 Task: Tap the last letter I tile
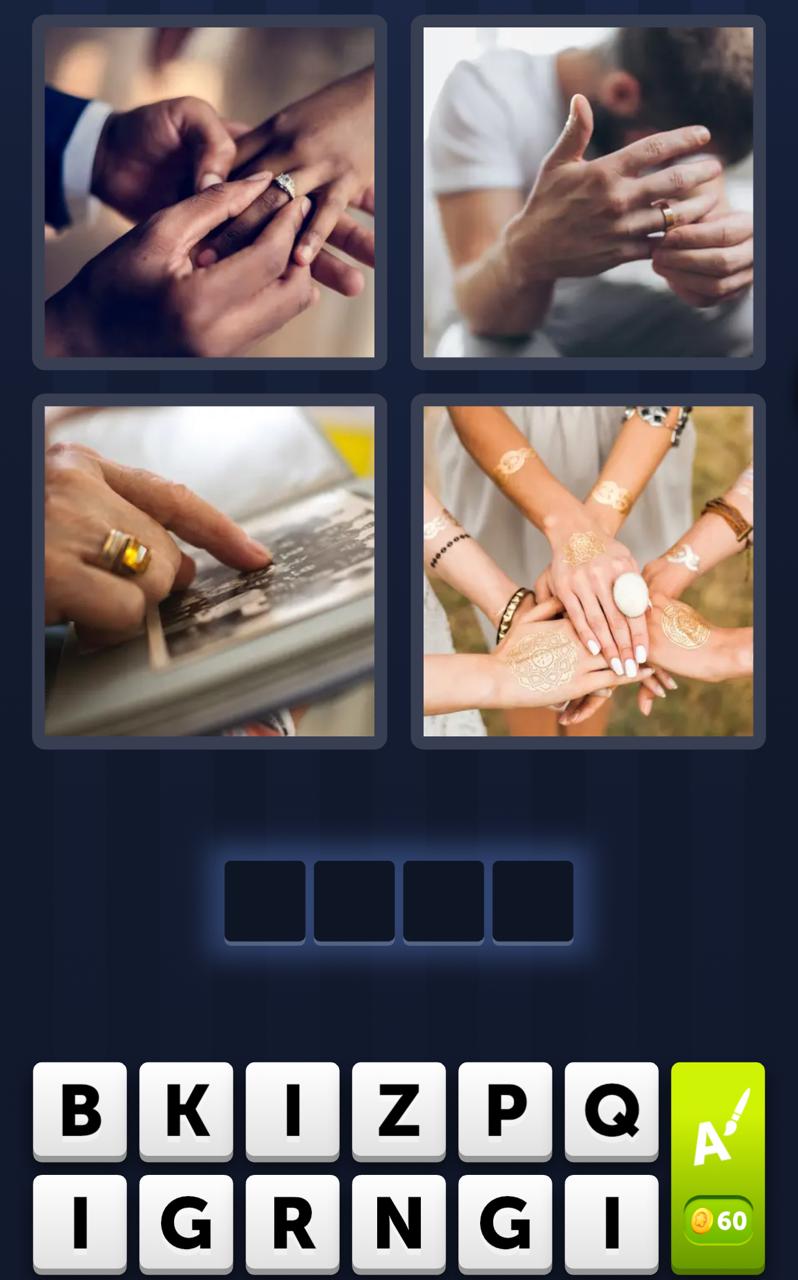[611, 1222]
